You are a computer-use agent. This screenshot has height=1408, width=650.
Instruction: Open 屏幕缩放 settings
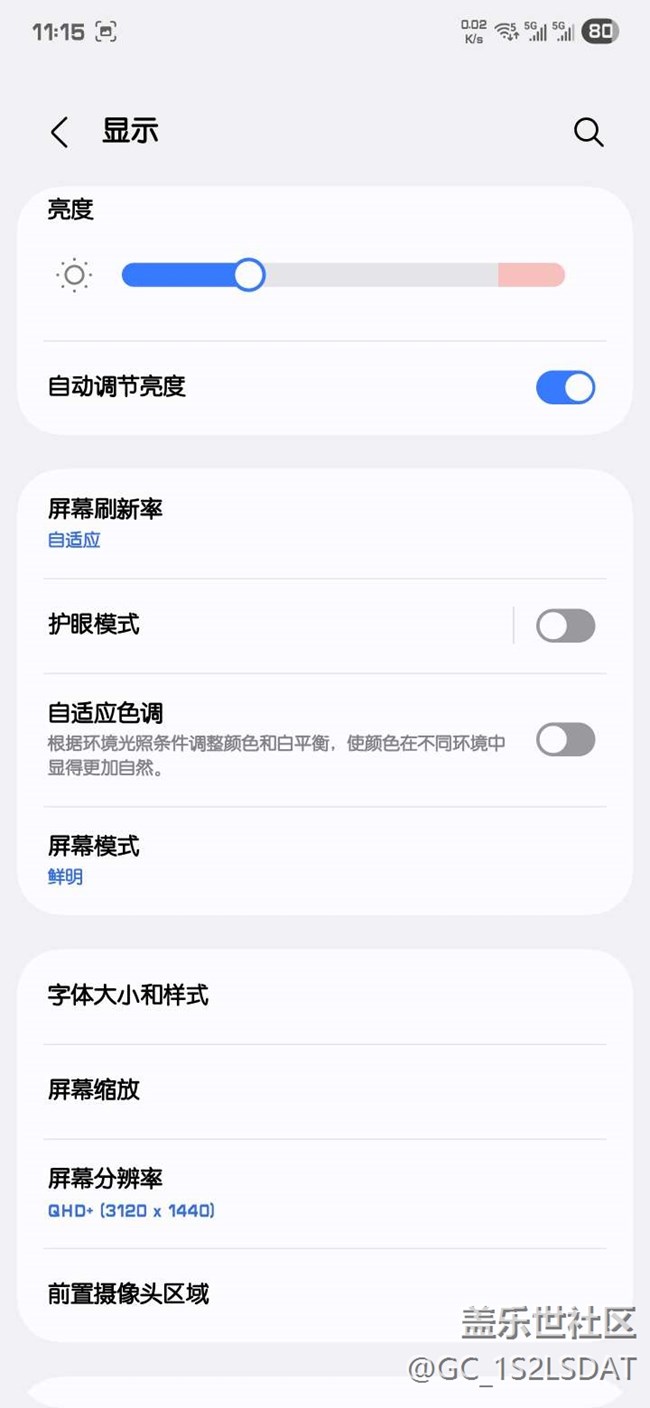325,1091
